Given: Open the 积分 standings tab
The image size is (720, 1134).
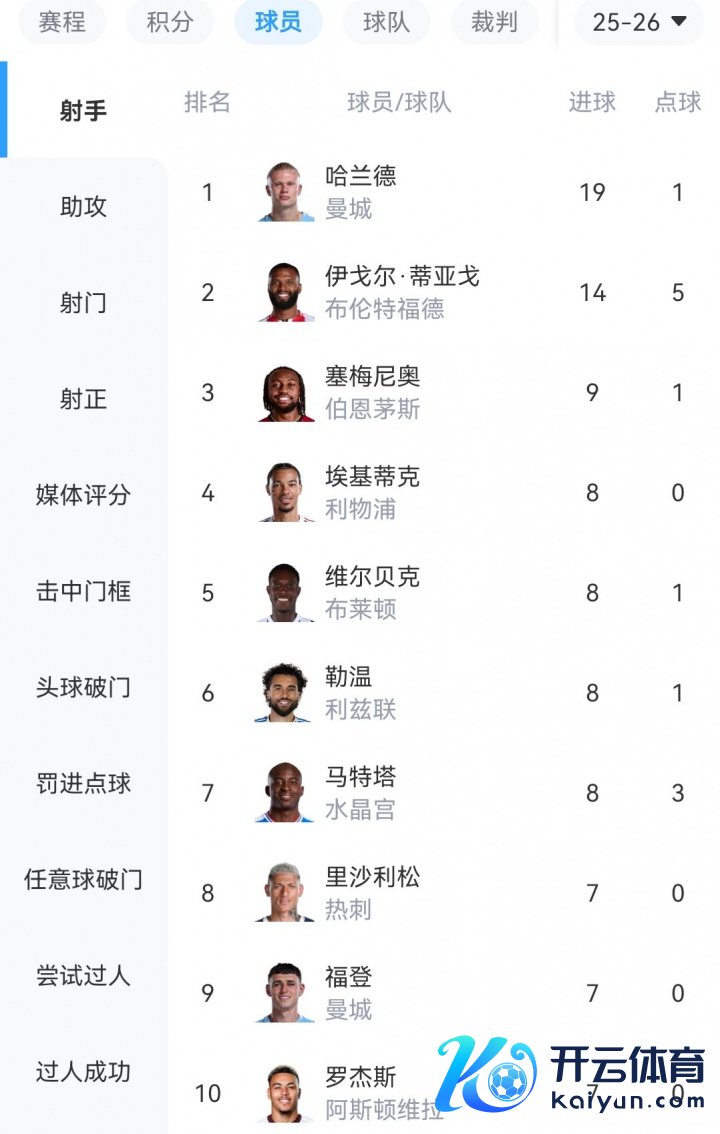Looking at the screenshot, I should coord(170,22).
